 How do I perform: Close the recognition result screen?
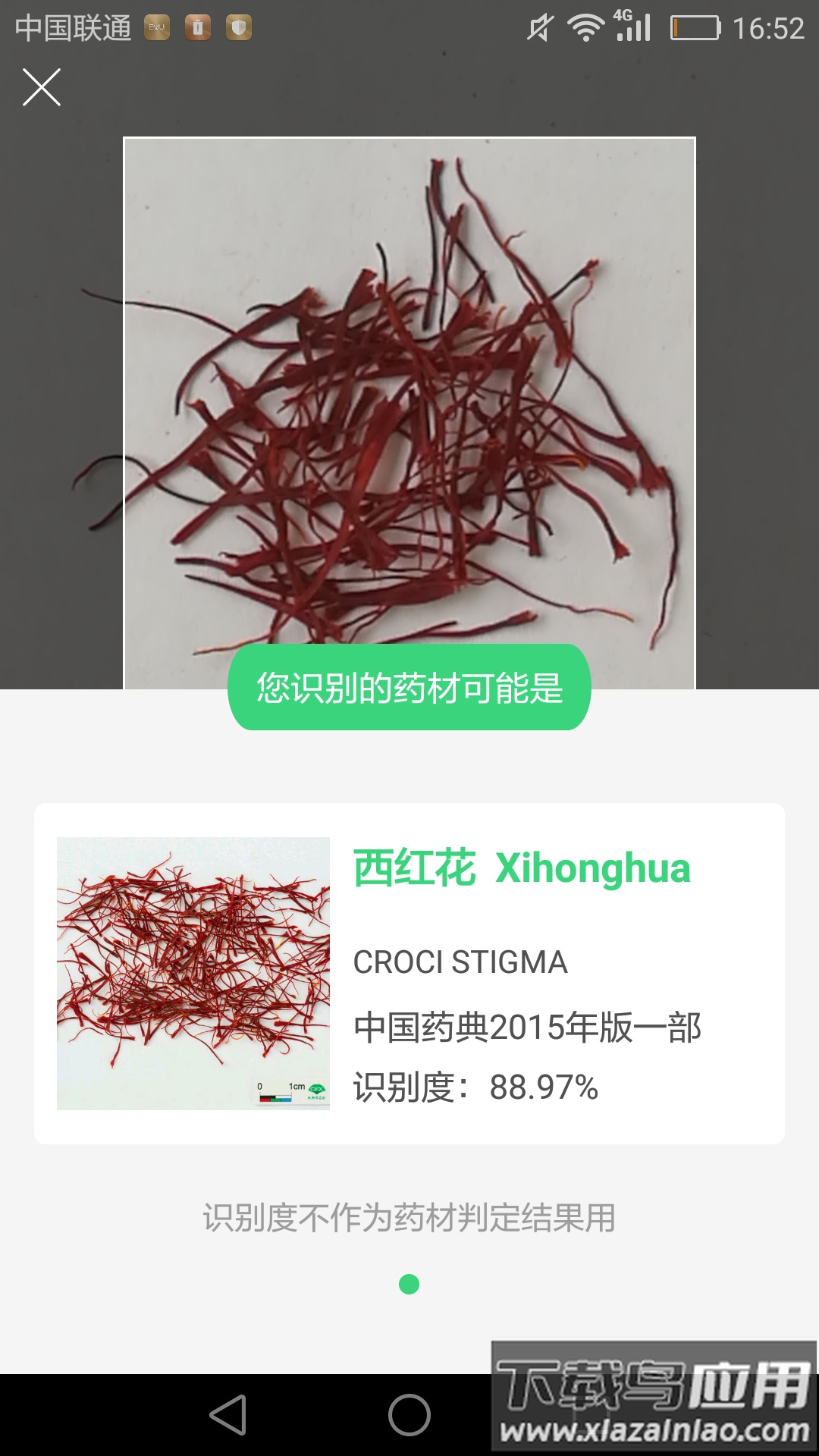43,89
